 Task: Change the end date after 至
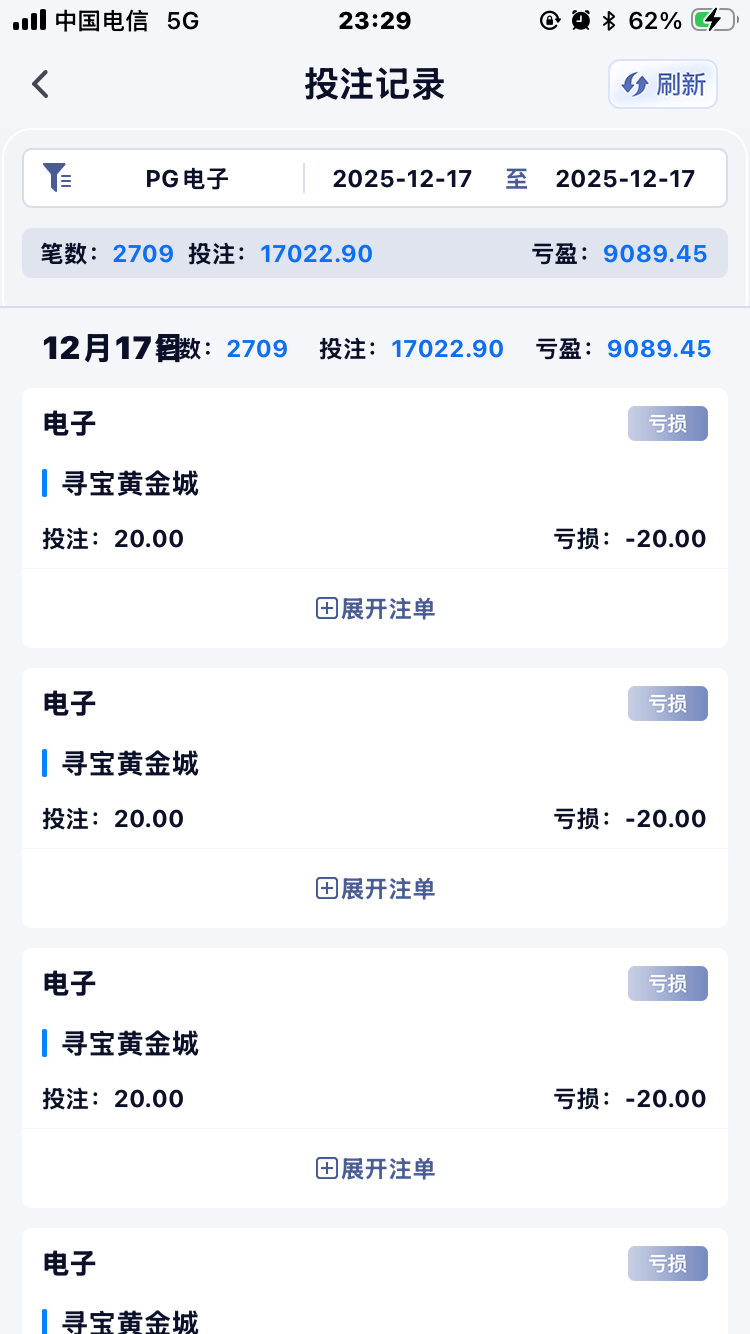(625, 179)
